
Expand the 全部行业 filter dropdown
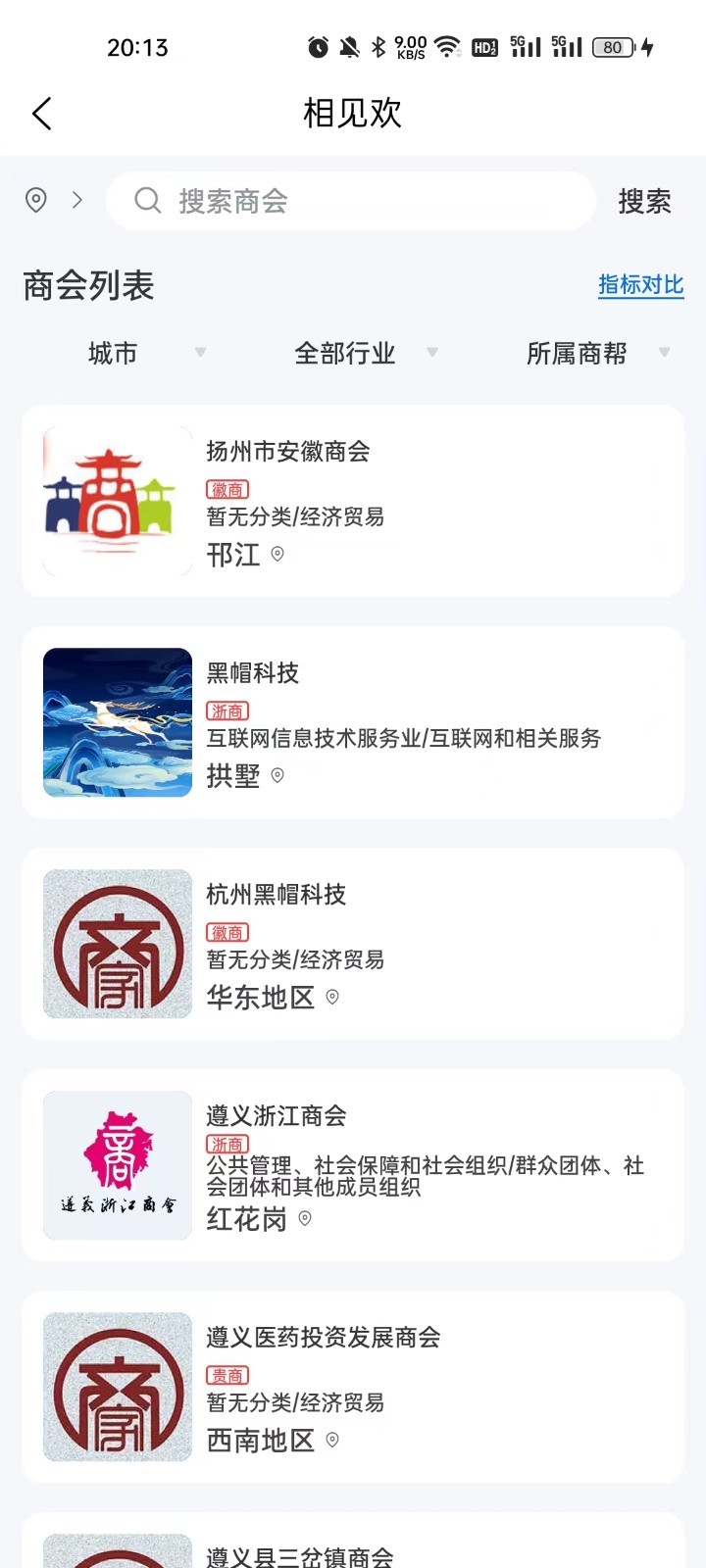click(x=365, y=353)
